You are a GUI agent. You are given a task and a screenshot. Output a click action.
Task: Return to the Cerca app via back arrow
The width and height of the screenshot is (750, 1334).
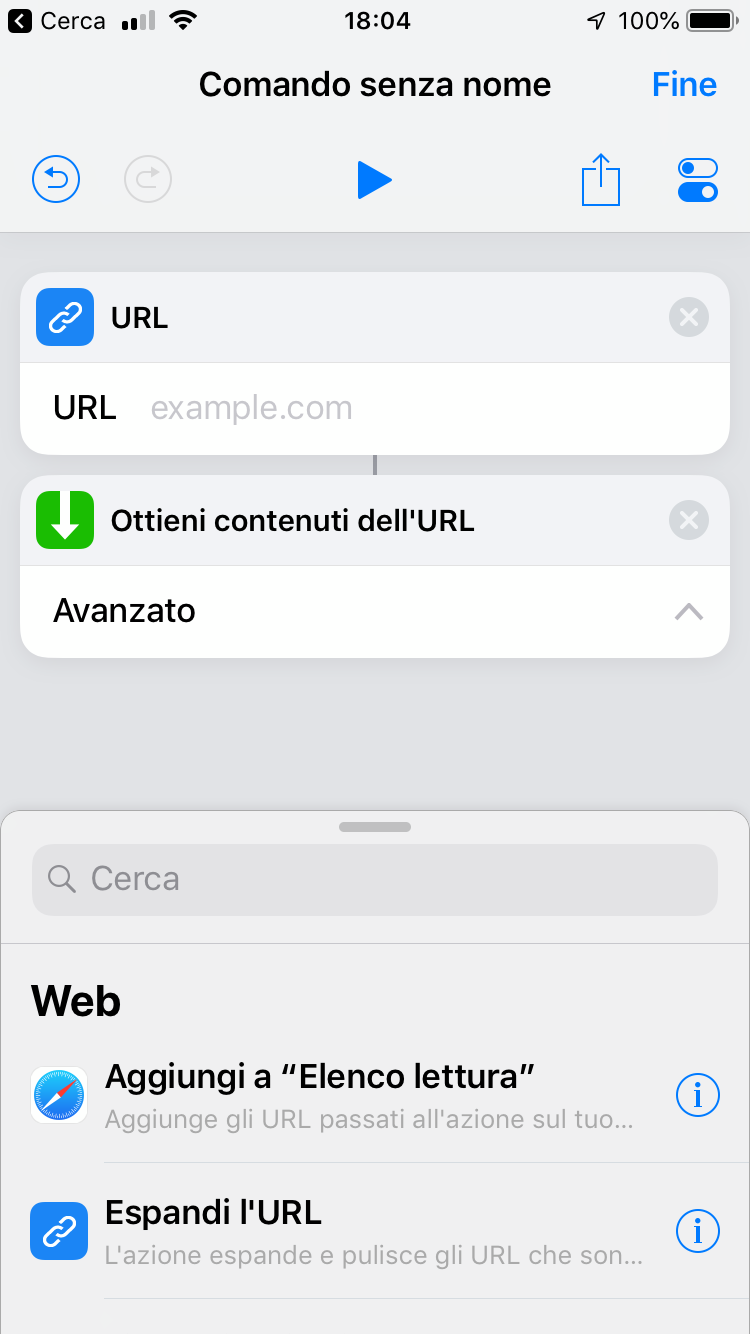(x=57, y=21)
